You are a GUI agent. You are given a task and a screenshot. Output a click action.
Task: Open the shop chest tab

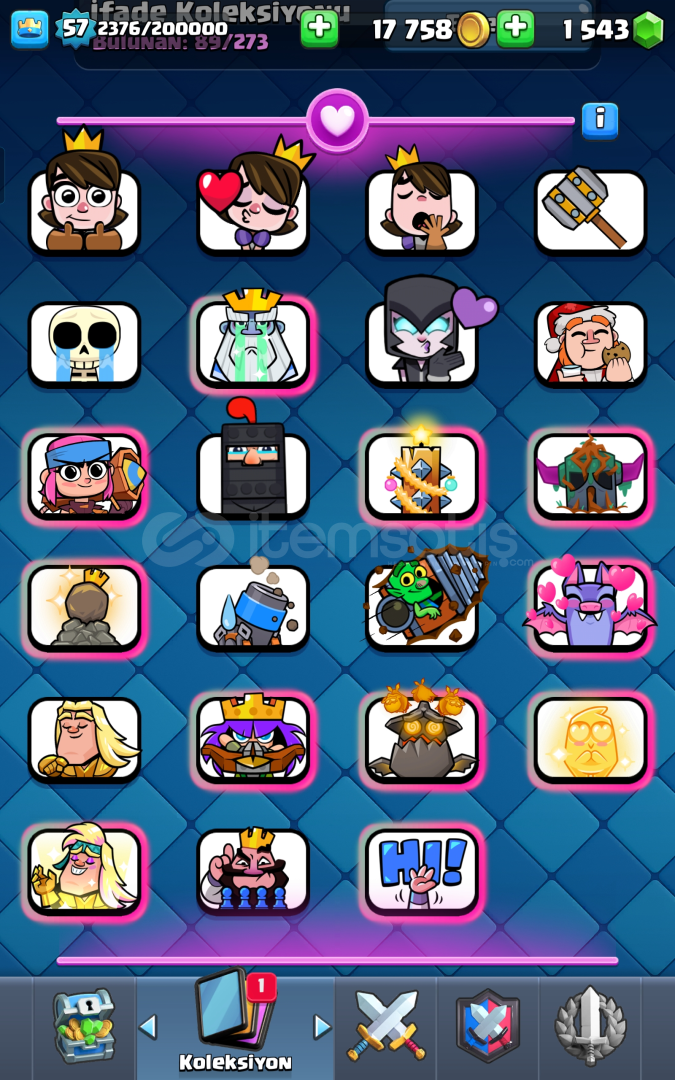84,1025
